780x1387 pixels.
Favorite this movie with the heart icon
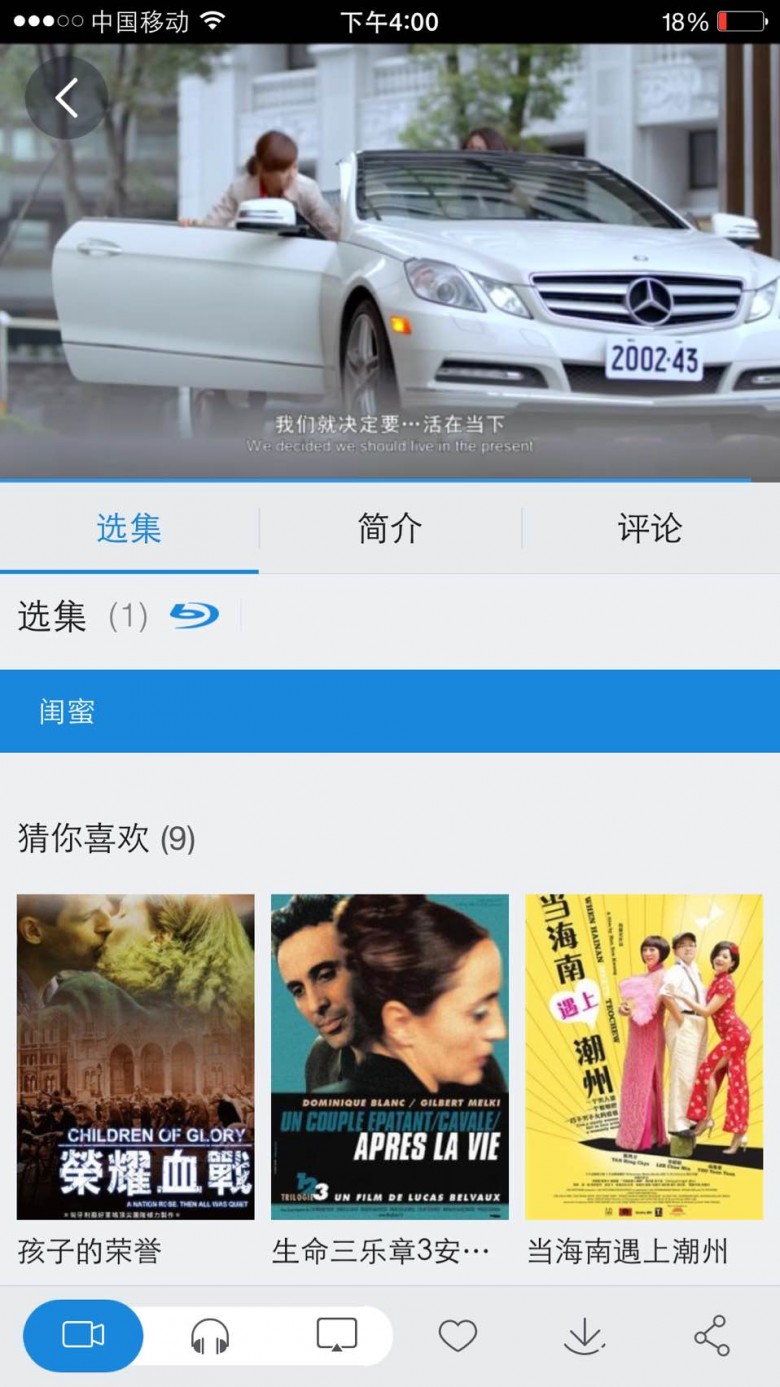pos(458,1335)
